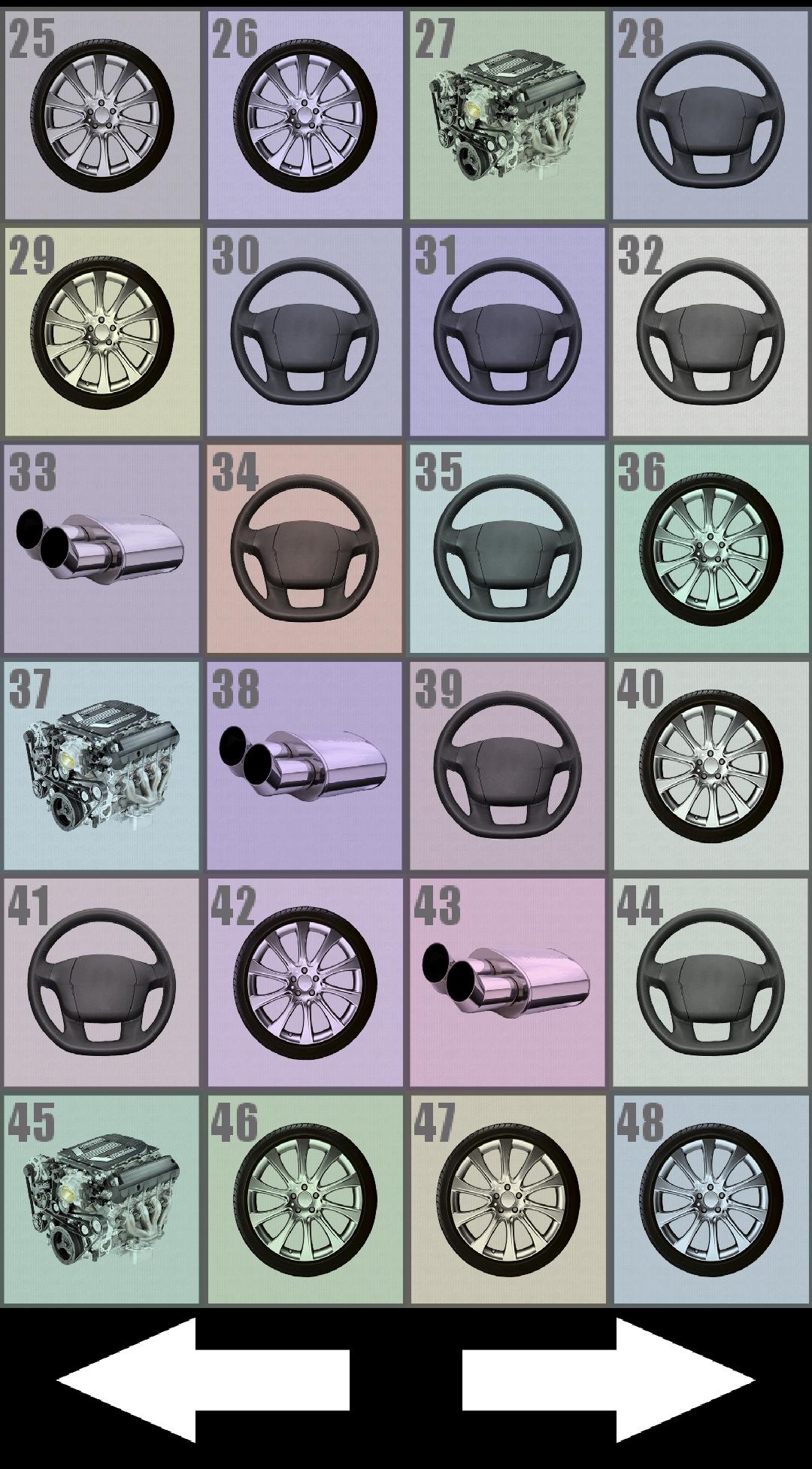This screenshot has width=812, height=1469.
Task: Select level 33 exhaust muffler tile
Action: click(x=102, y=548)
